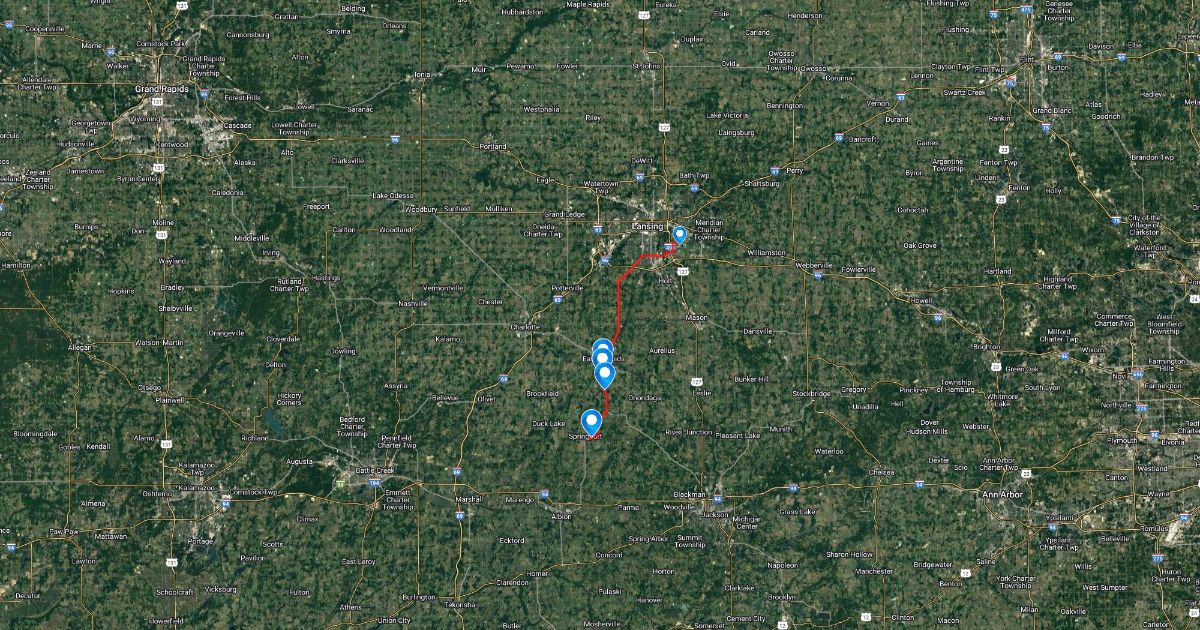Select the small pin near Lansing
Screen dimensions: 1200x630
[x=679, y=235]
